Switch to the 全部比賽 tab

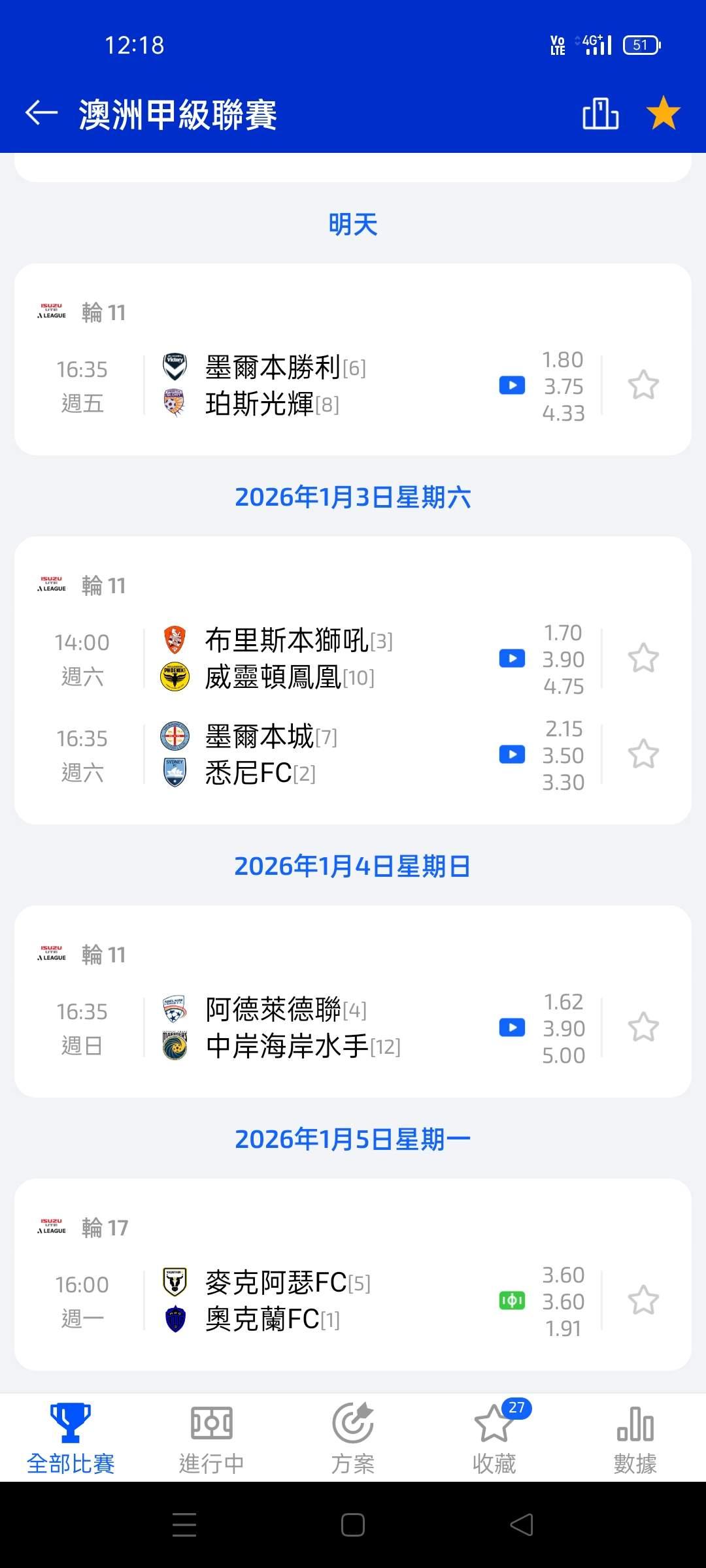[x=71, y=1439]
